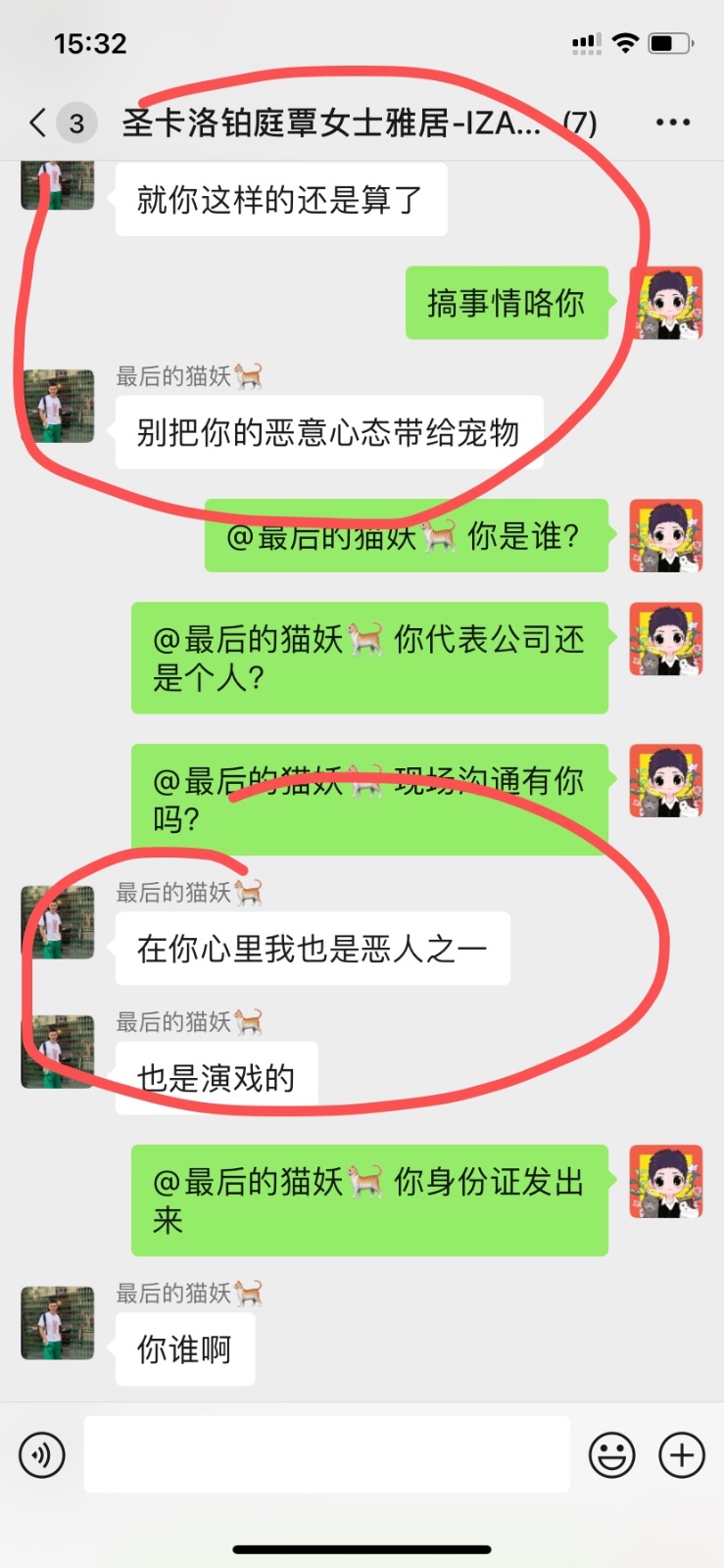Screen dimensions: 724x1568
Task: Open avatar beside "别把你的恶意心态带给宠物" message
Action: (x=58, y=406)
